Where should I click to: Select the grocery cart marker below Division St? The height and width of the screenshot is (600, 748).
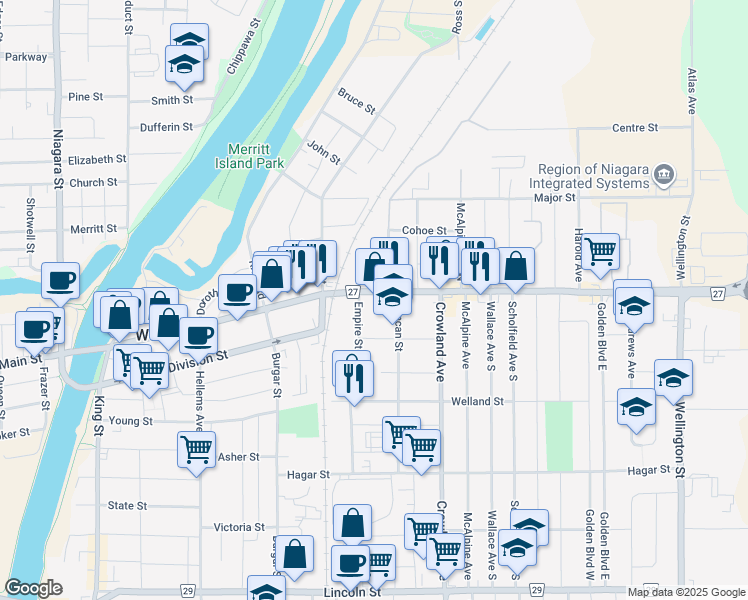pos(150,370)
